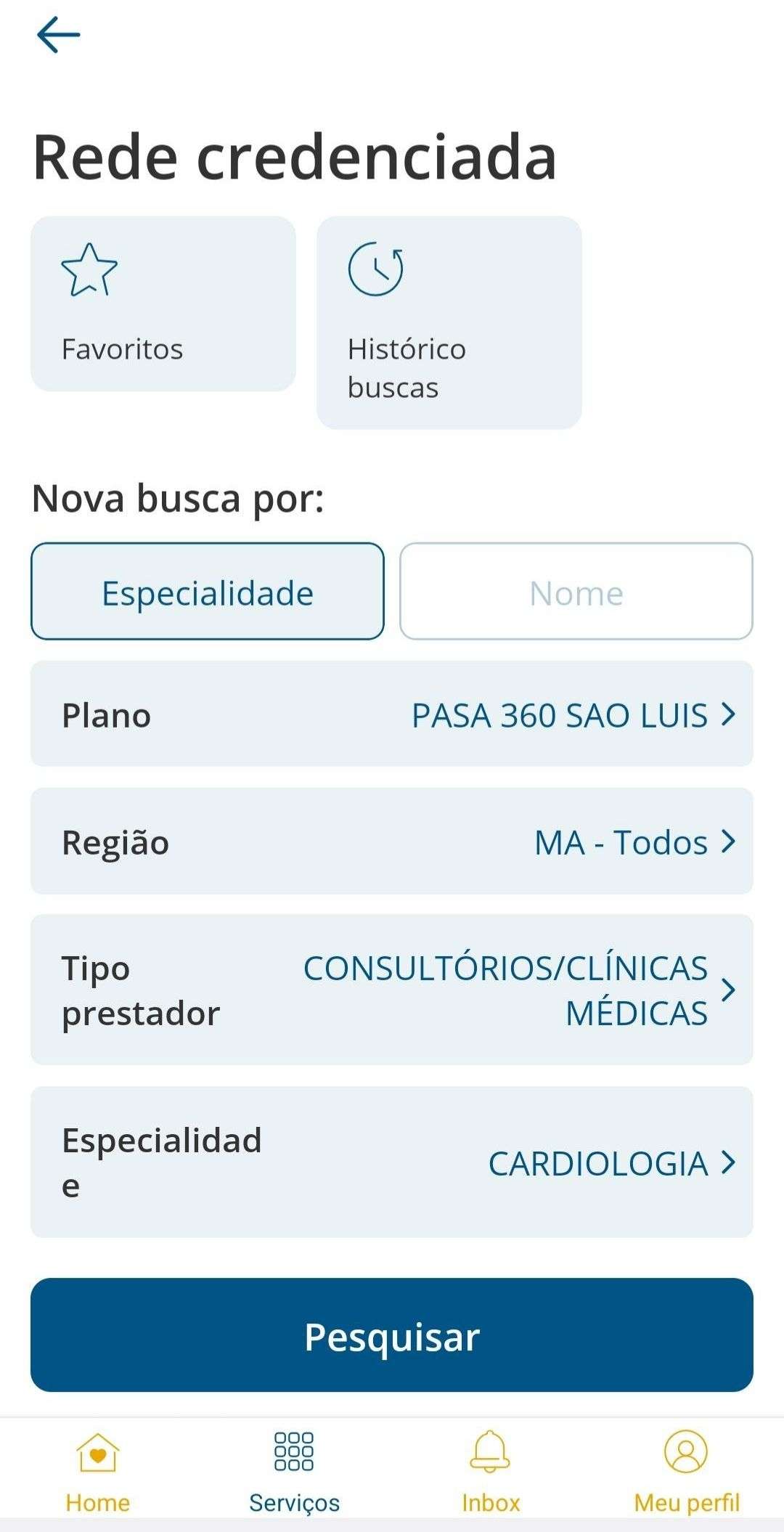Pick another Especialidade instead of Cardiologia

(x=392, y=1162)
